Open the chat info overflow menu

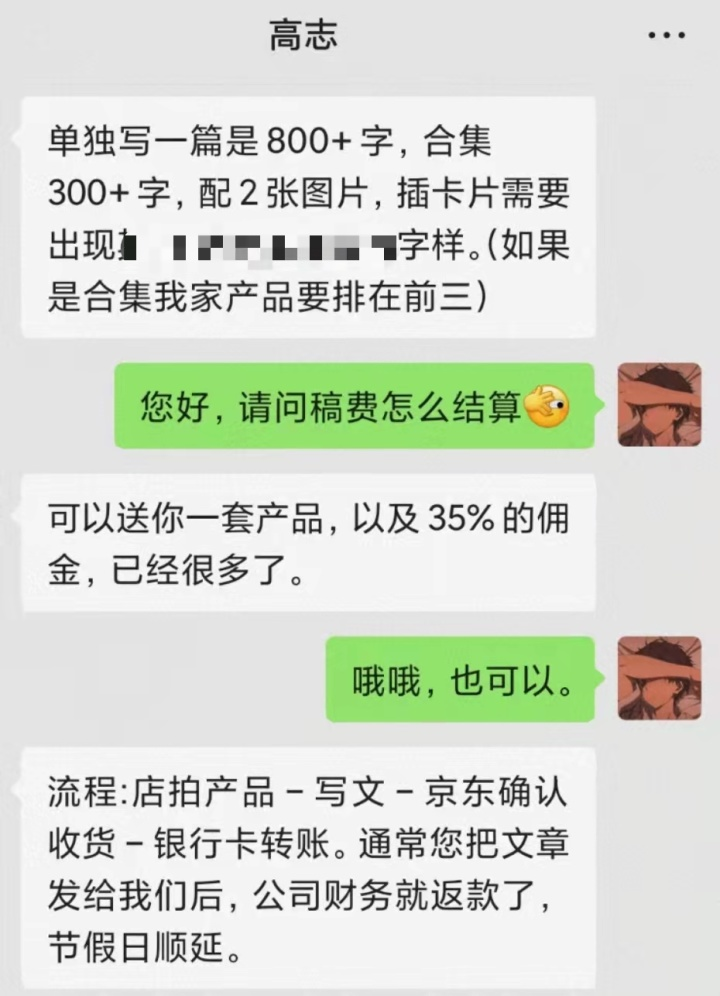click(666, 36)
